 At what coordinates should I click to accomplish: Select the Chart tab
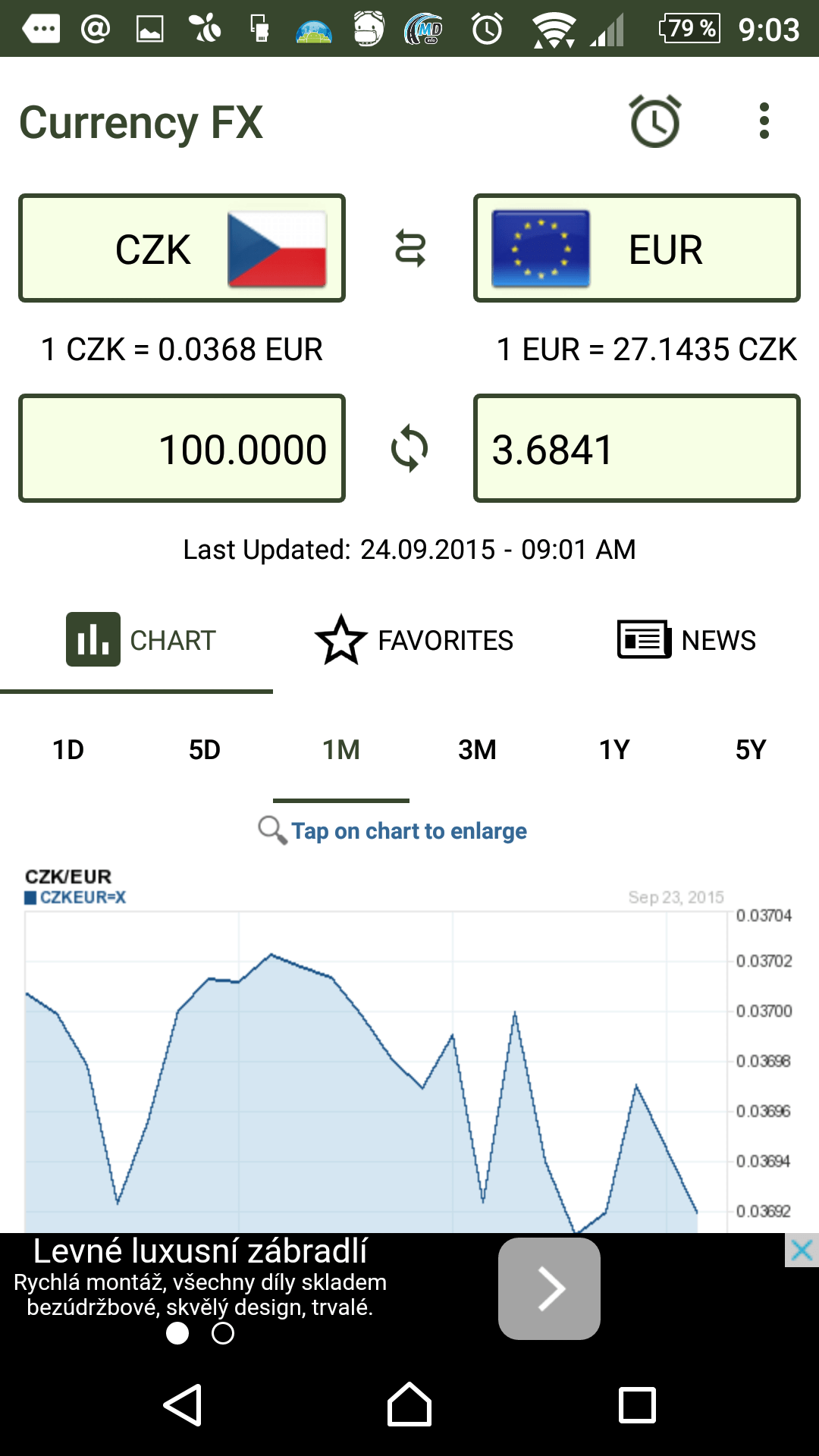[141, 641]
